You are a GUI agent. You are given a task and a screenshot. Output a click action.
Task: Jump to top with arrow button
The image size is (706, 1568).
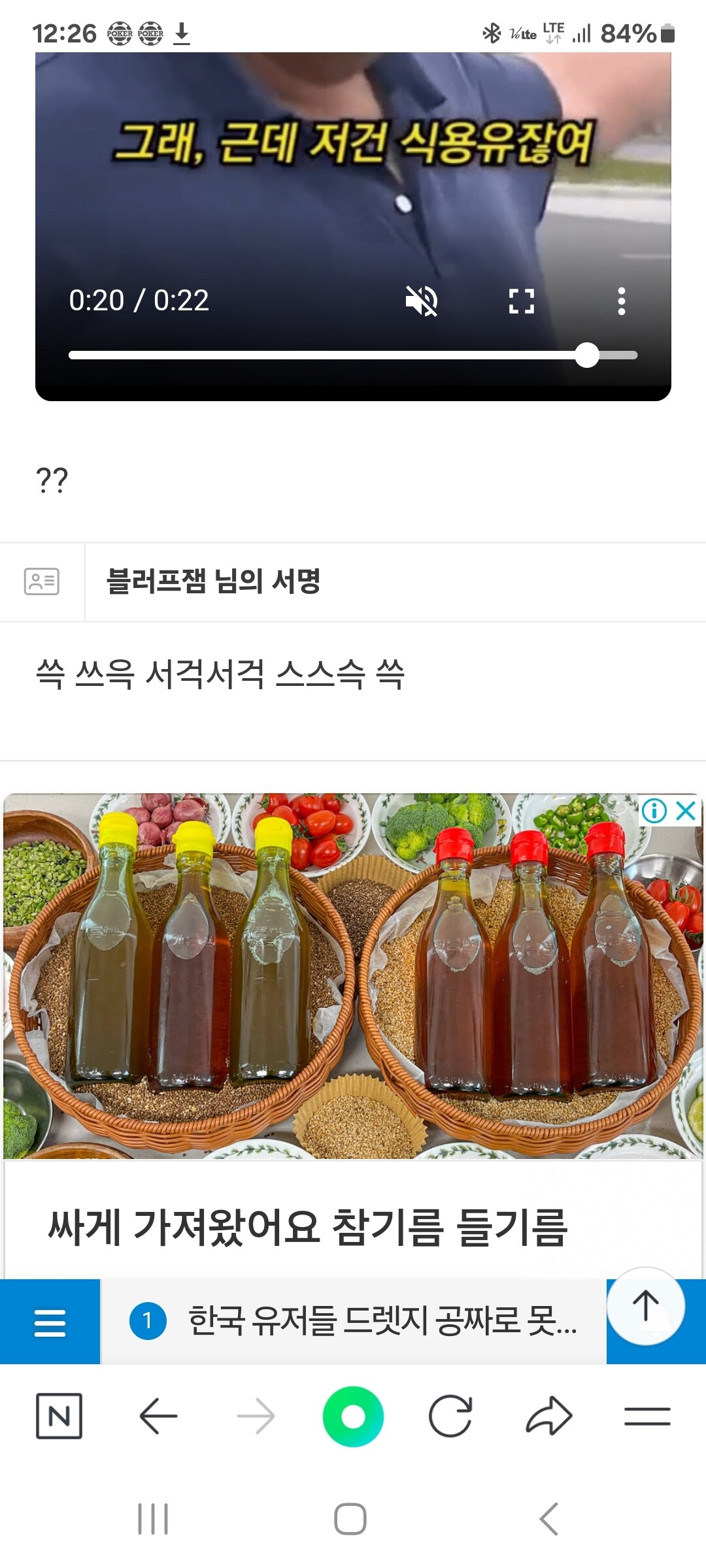tap(646, 1306)
